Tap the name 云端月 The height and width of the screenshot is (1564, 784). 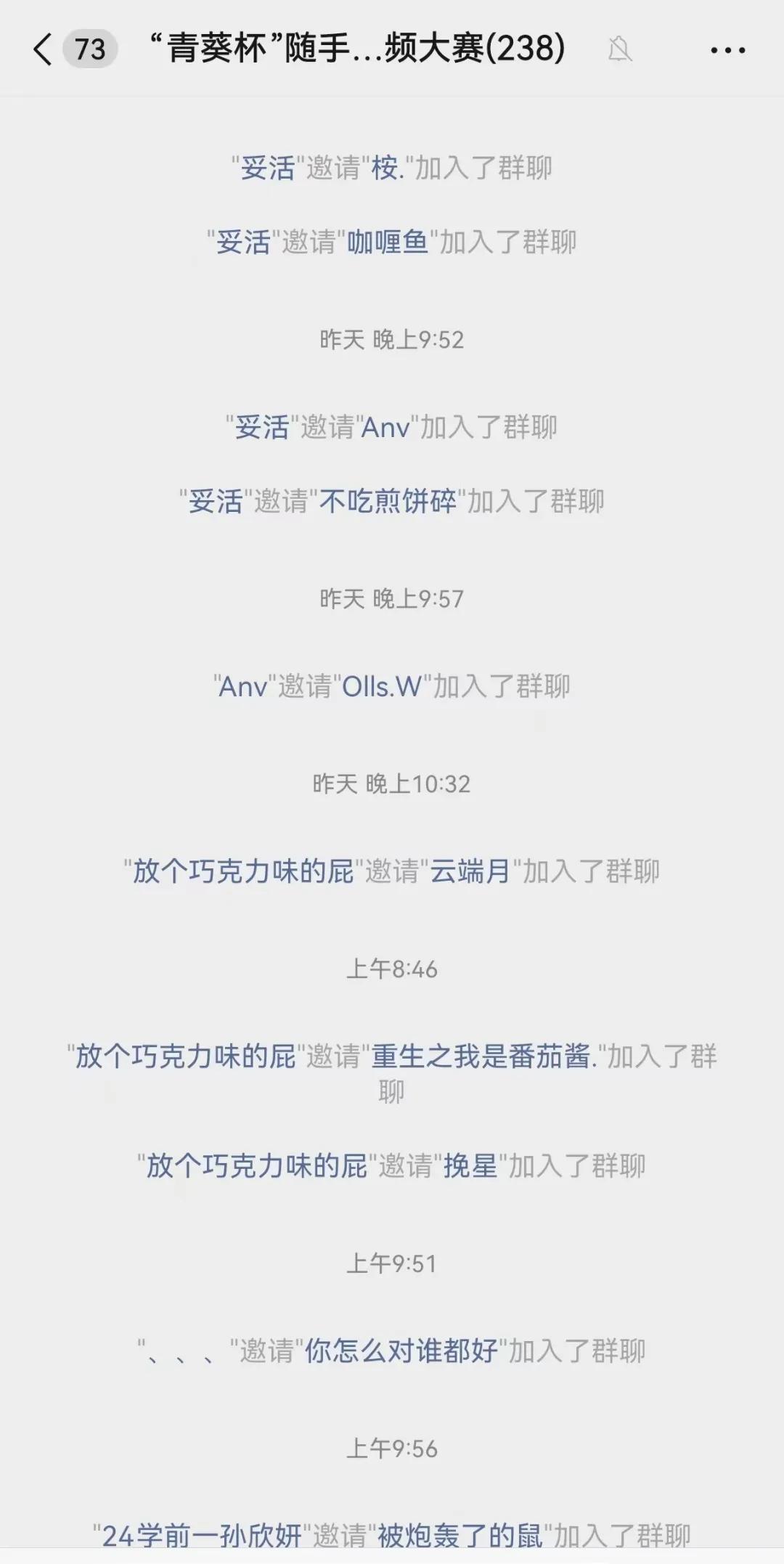click(470, 871)
